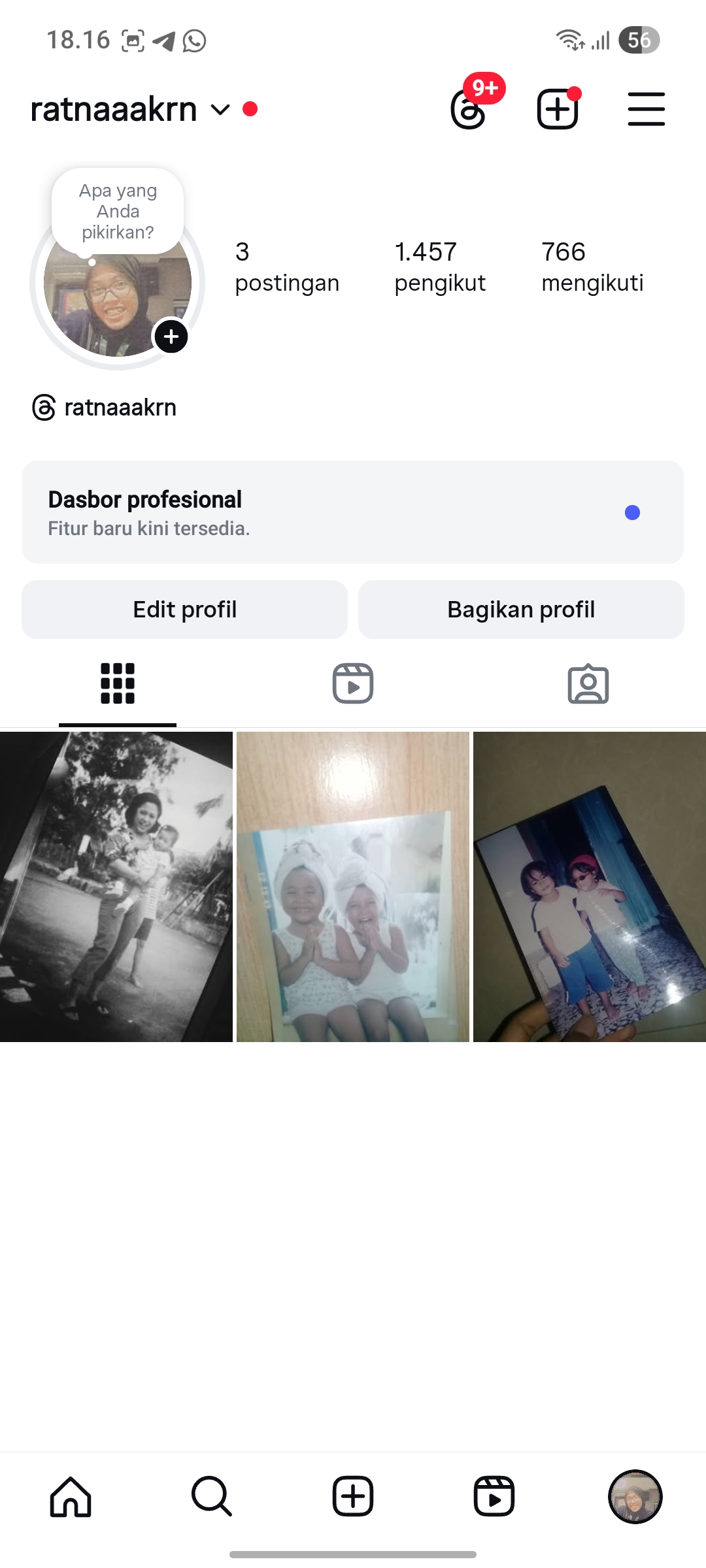
Task: Open the Dasbor profesional card
Action: click(353, 512)
